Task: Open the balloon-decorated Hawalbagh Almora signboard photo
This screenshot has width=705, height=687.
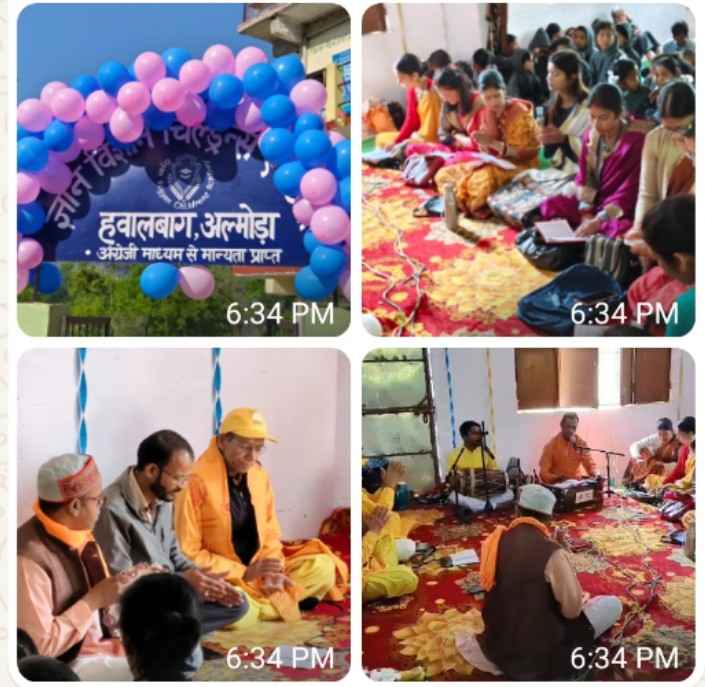Action: (x=184, y=170)
